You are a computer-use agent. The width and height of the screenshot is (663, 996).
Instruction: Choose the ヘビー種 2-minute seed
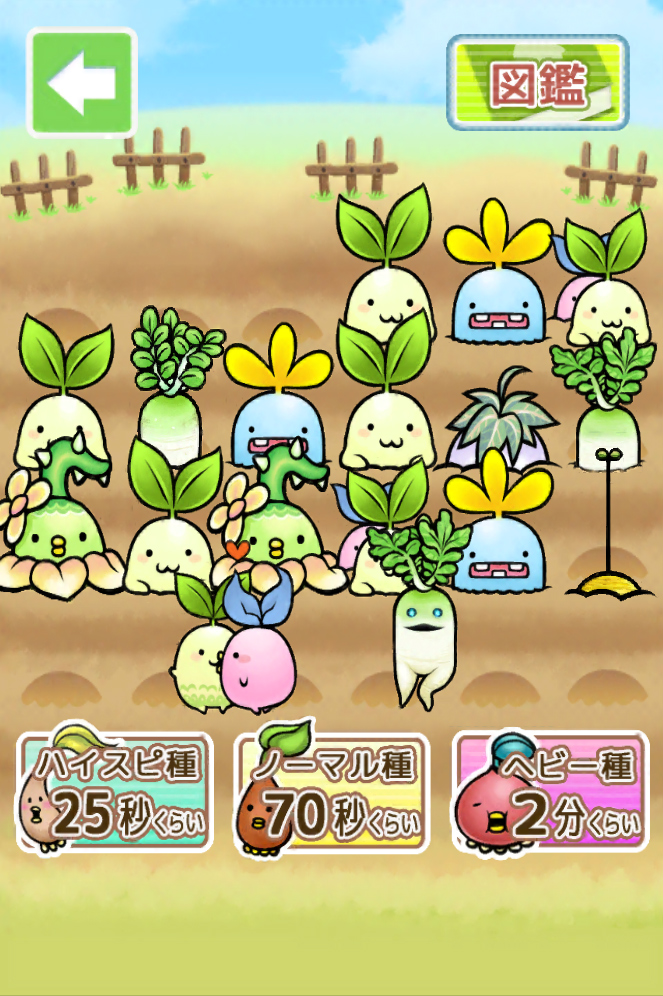(548, 793)
